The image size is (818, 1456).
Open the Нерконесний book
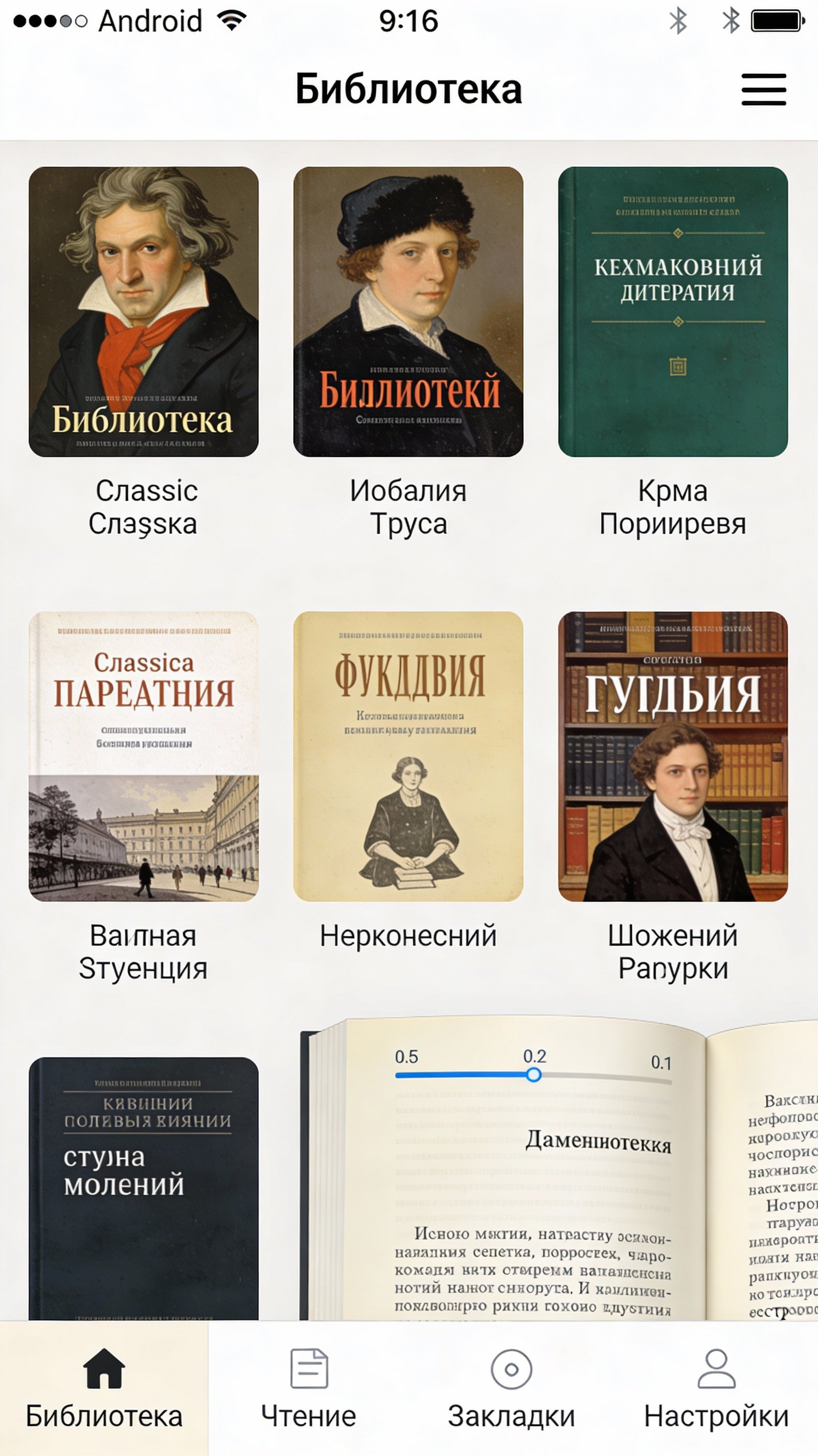408,756
